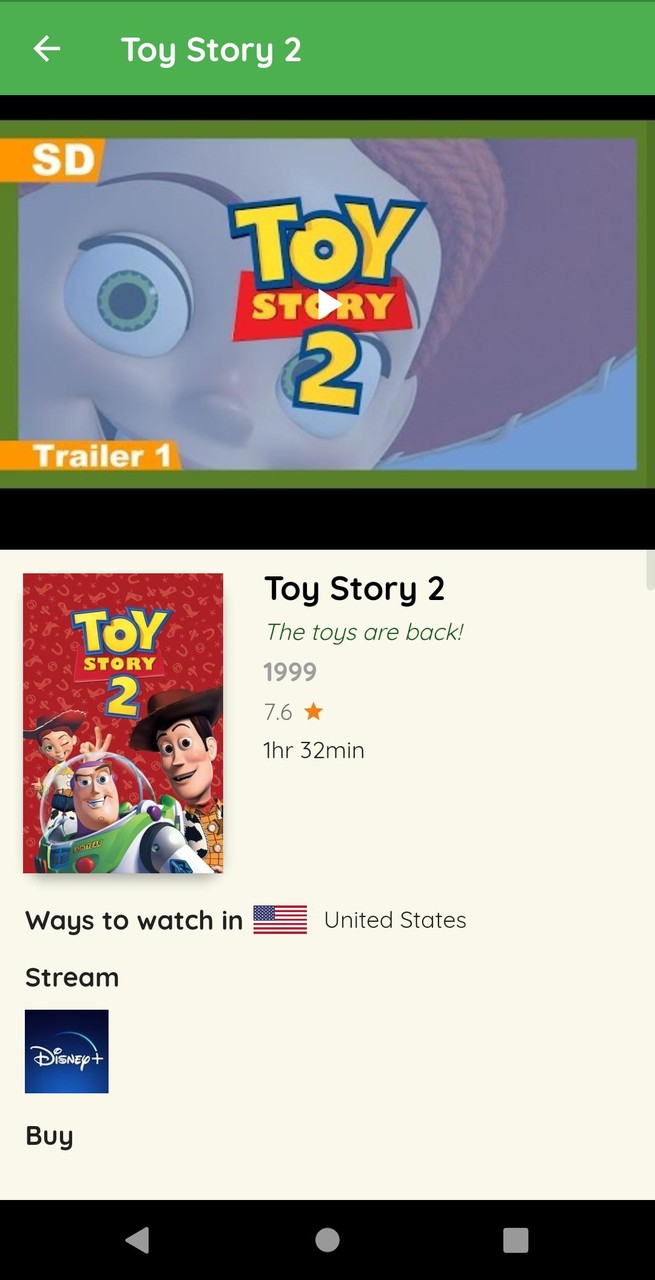The height and width of the screenshot is (1280, 655).
Task: Open the Toy Story 2 poster image
Action: point(123,722)
